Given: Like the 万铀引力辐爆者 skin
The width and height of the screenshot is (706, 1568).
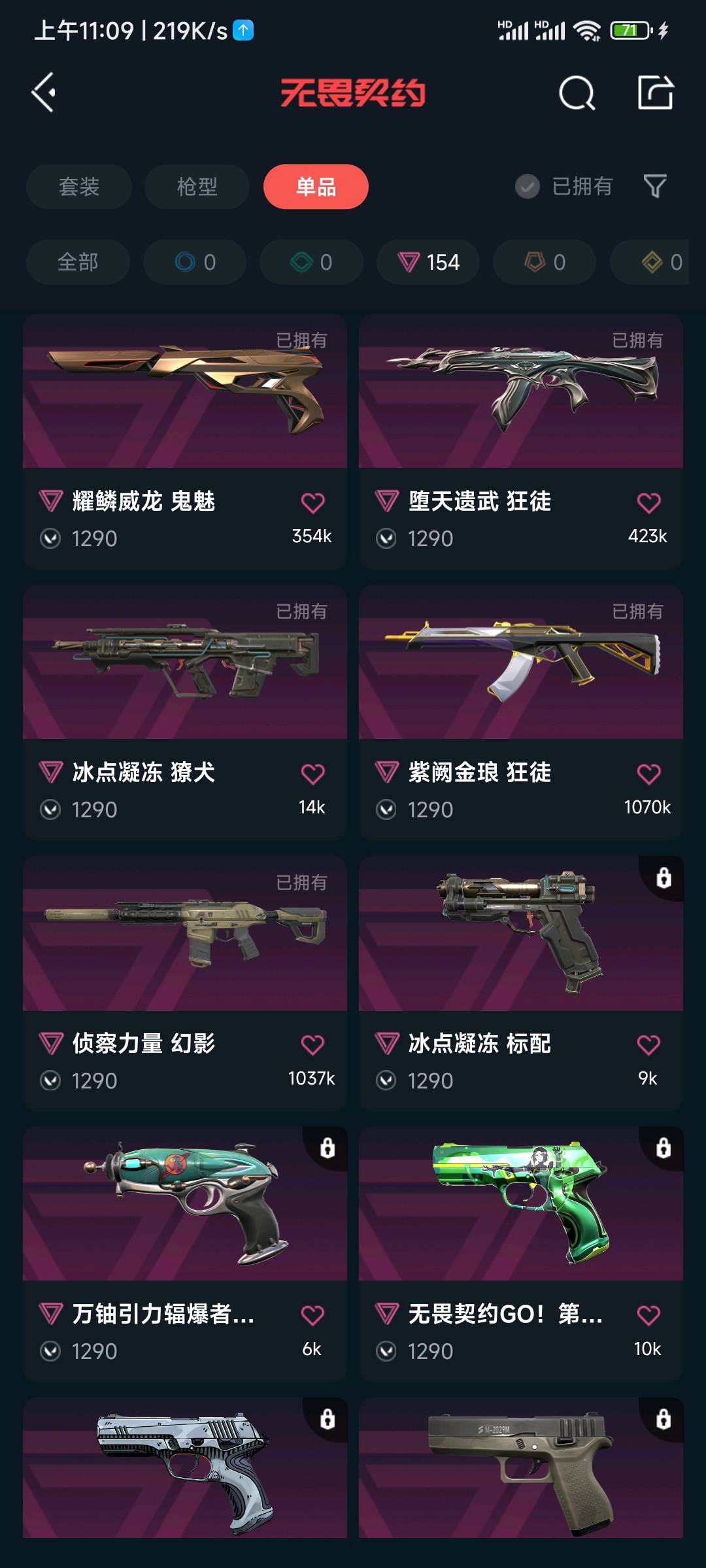Looking at the screenshot, I should (312, 1315).
